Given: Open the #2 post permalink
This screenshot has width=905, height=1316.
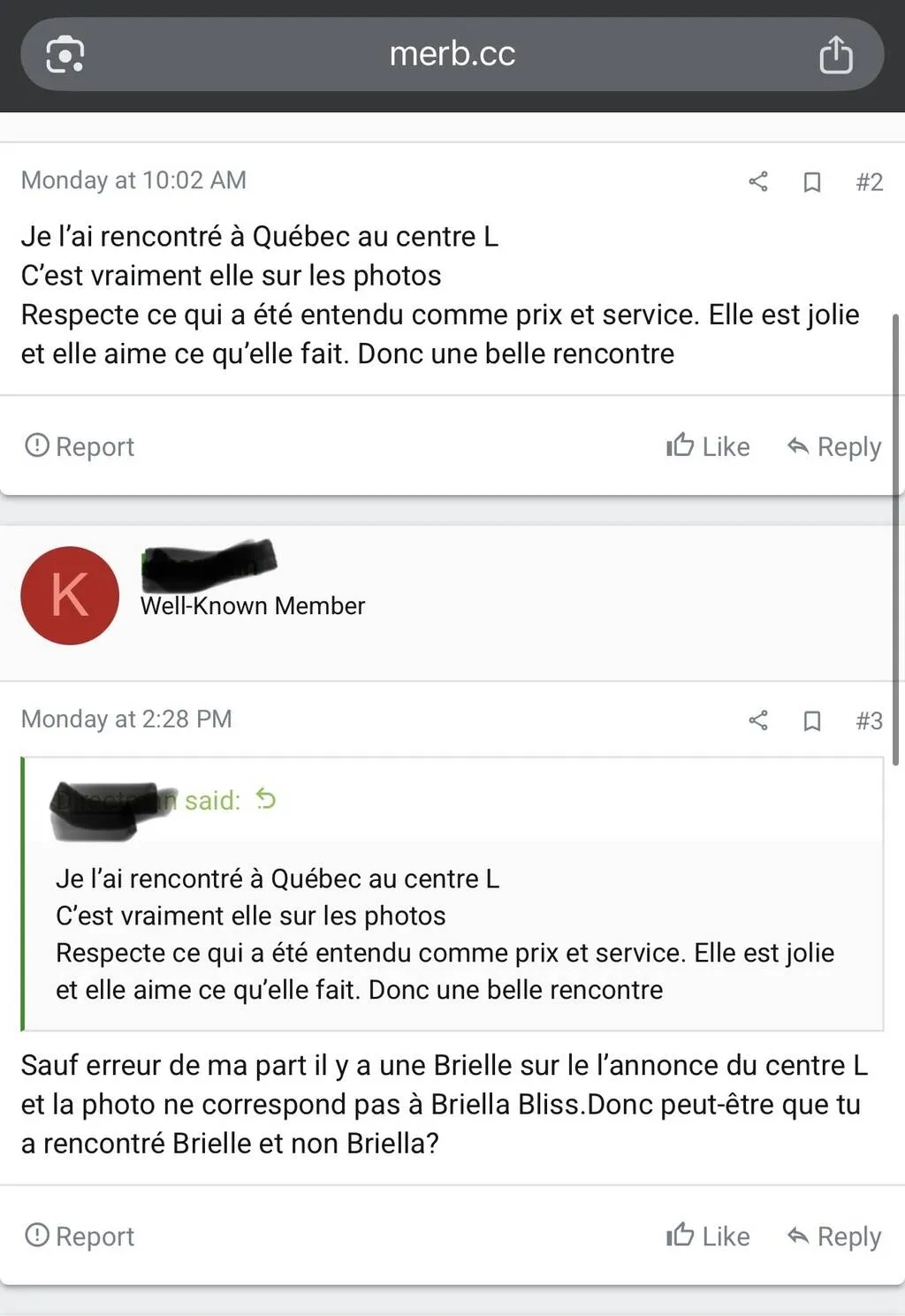Looking at the screenshot, I should click(869, 182).
